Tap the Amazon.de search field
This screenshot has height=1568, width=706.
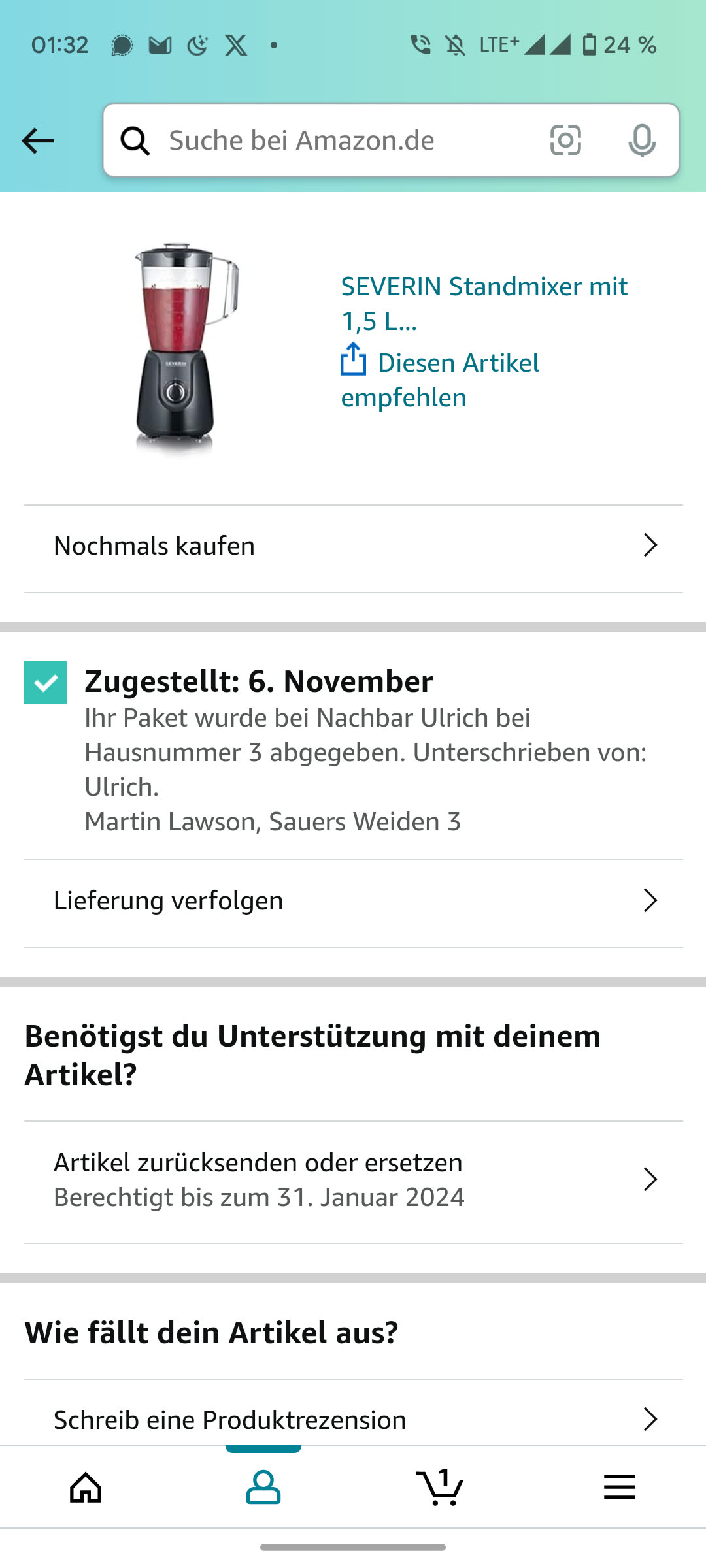pos(340,140)
